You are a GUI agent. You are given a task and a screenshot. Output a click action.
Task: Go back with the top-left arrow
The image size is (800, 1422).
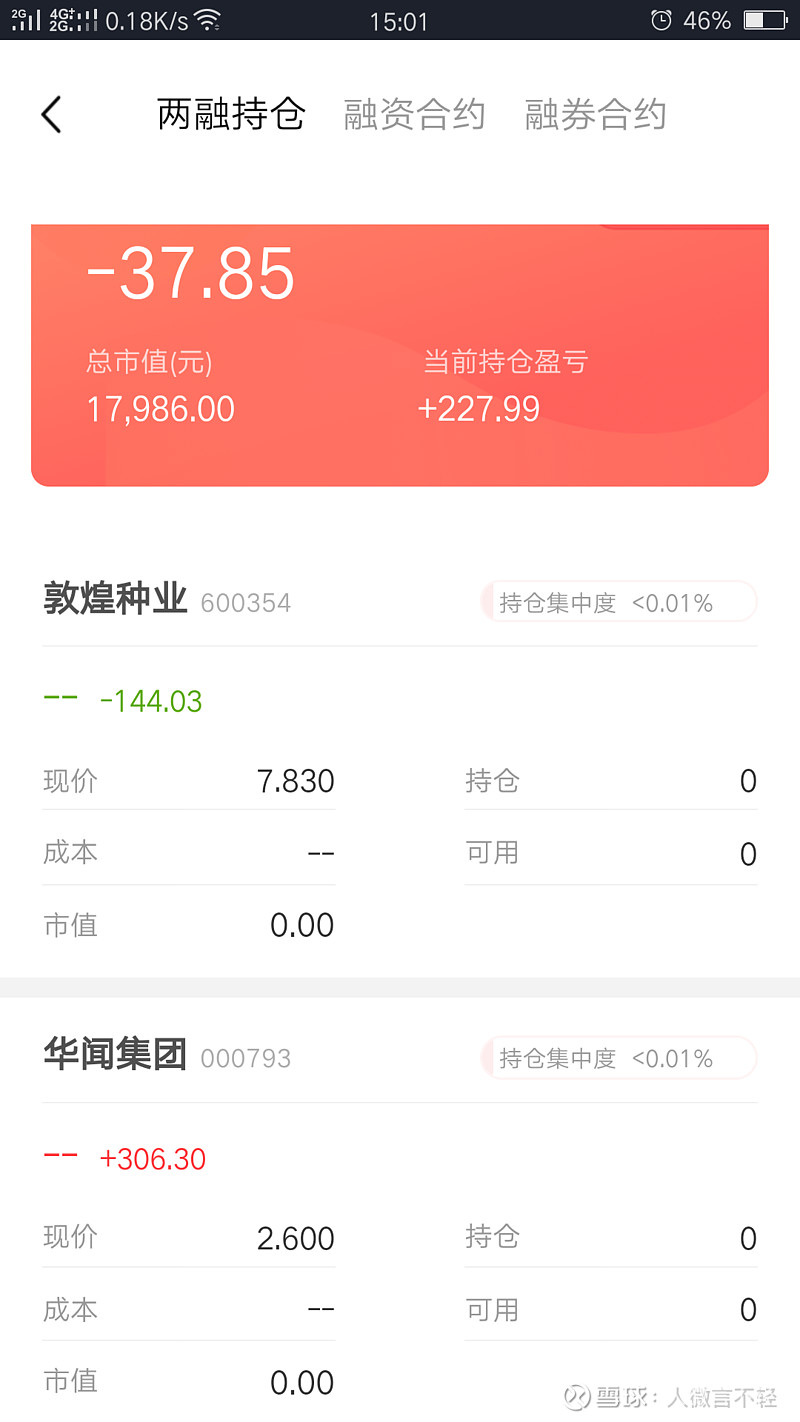click(51, 115)
